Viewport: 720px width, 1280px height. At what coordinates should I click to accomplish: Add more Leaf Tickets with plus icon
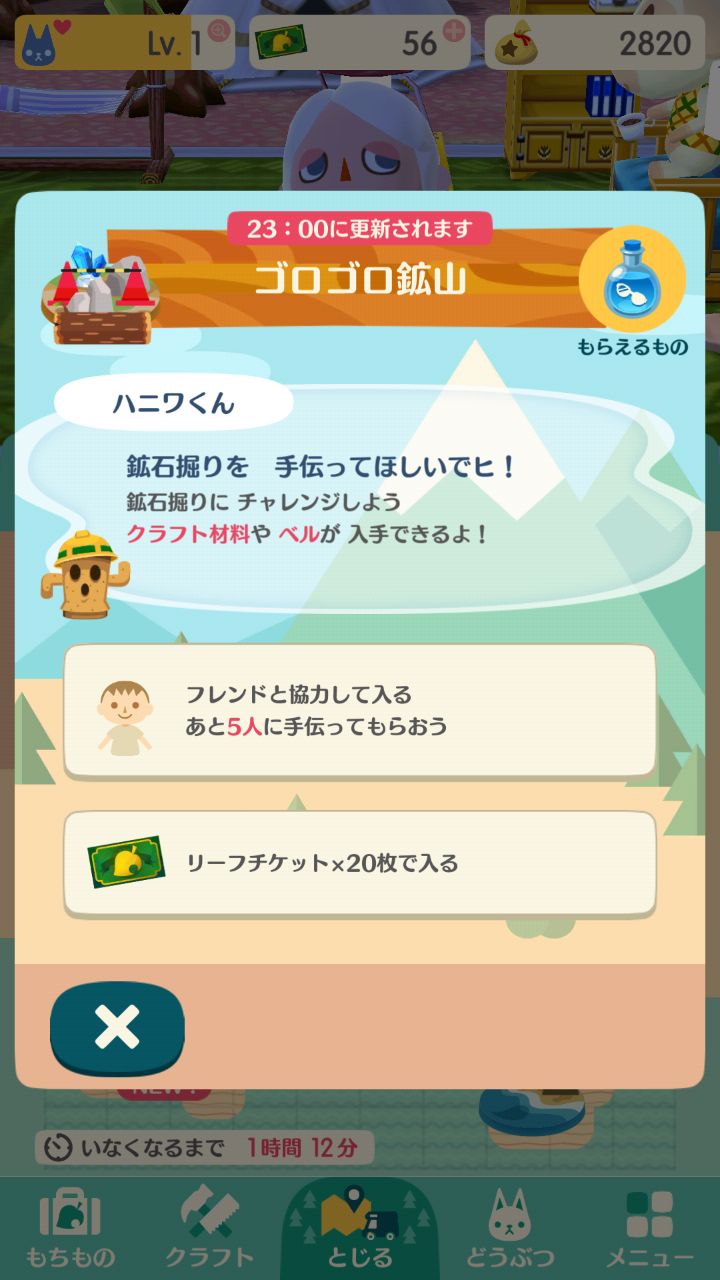pyautogui.click(x=454, y=30)
